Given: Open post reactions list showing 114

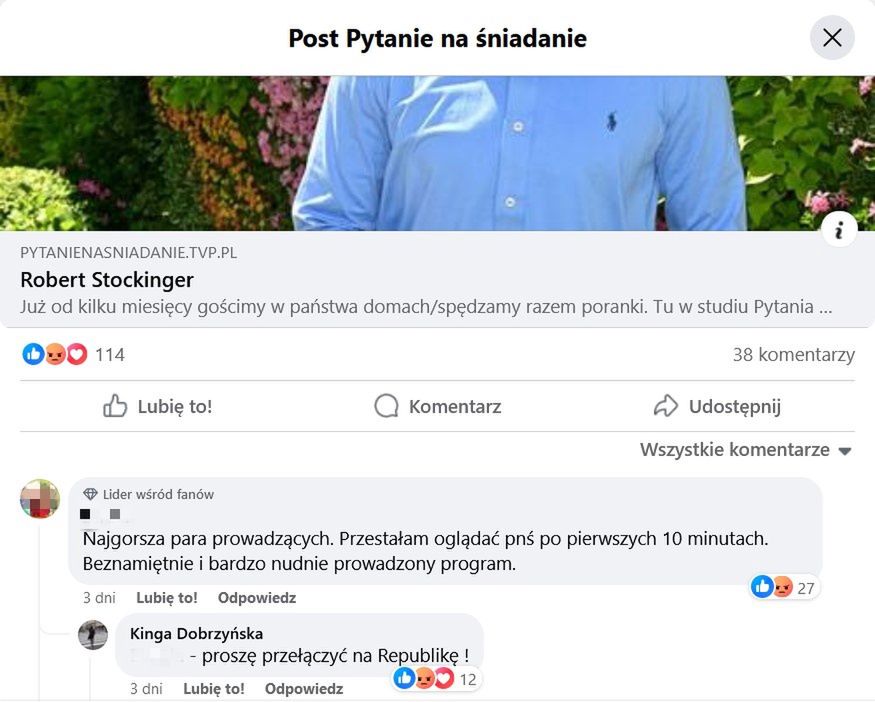Looking at the screenshot, I should pos(73,354).
